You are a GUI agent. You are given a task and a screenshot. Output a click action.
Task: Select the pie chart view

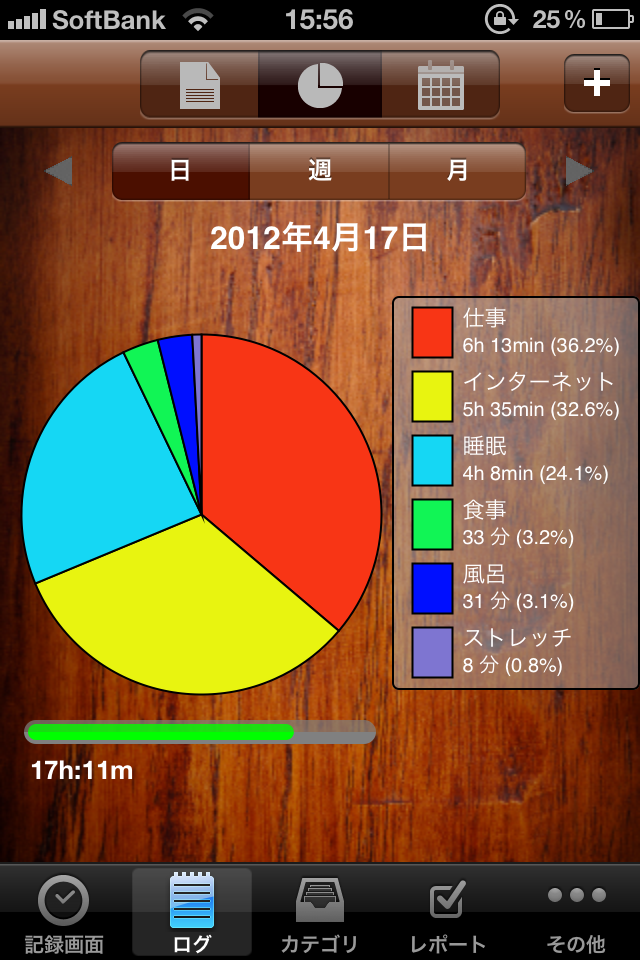320,85
